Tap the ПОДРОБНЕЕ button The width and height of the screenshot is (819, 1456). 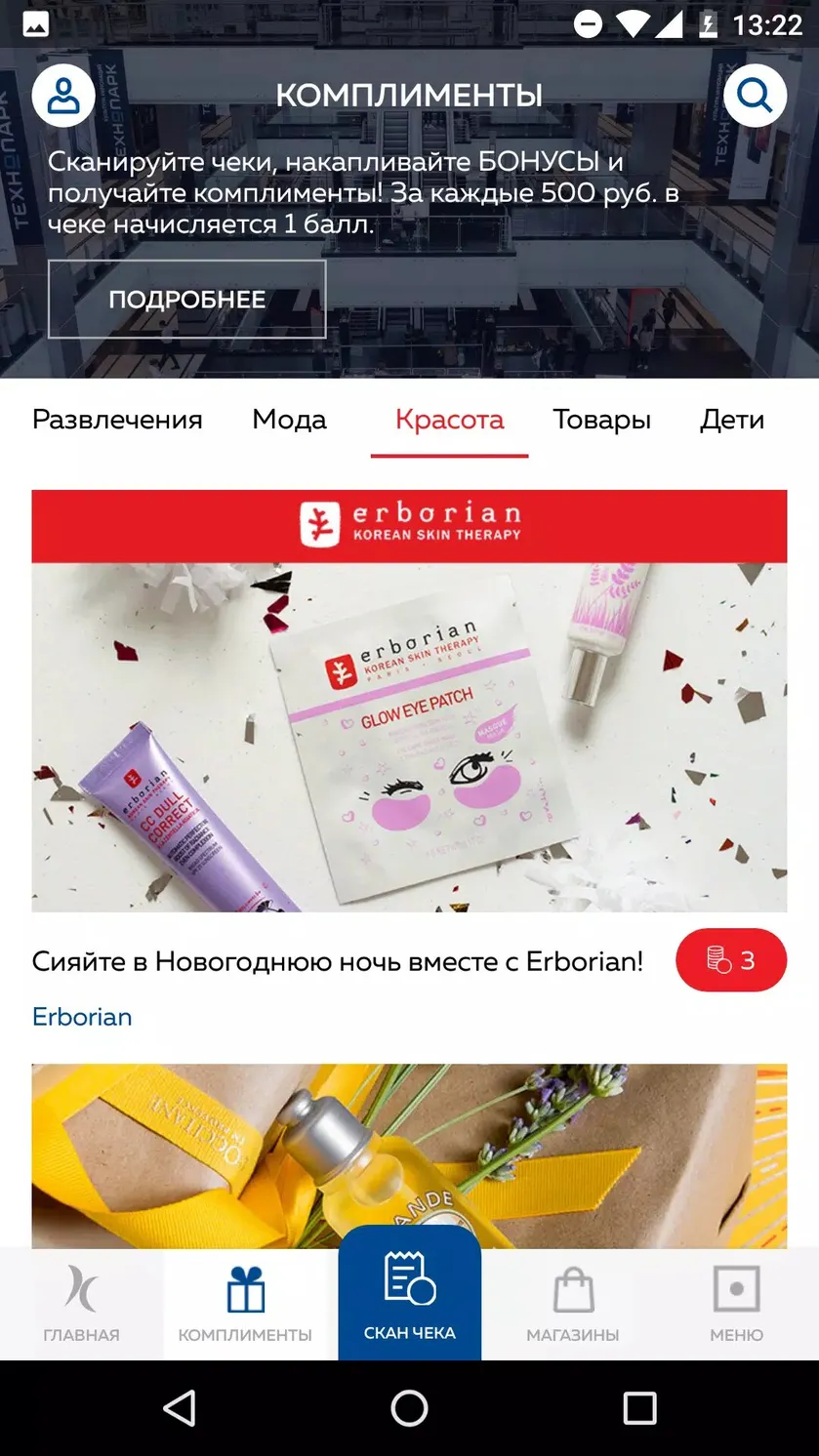pyautogui.click(x=186, y=300)
